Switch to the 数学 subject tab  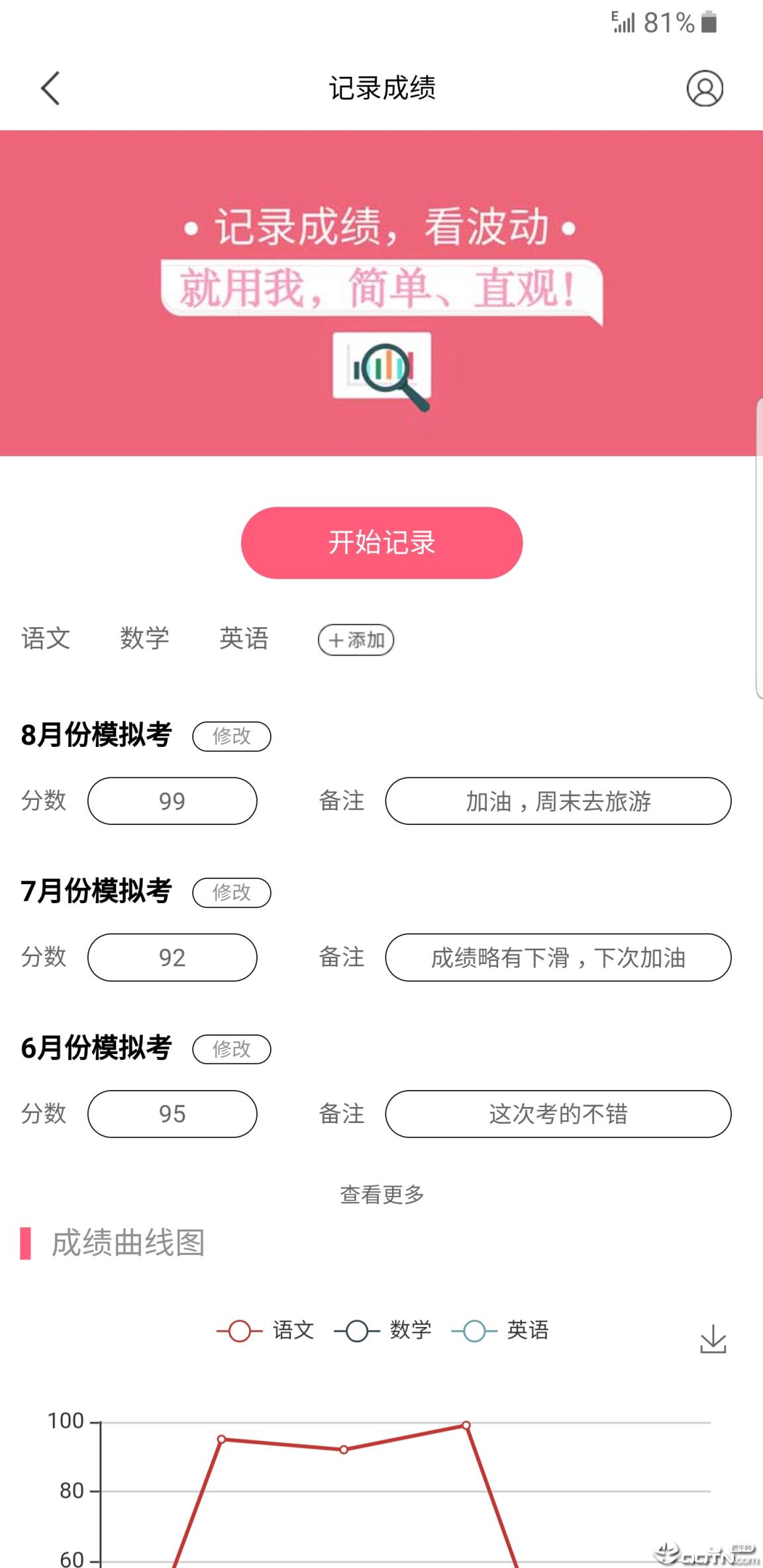point(145,638)
